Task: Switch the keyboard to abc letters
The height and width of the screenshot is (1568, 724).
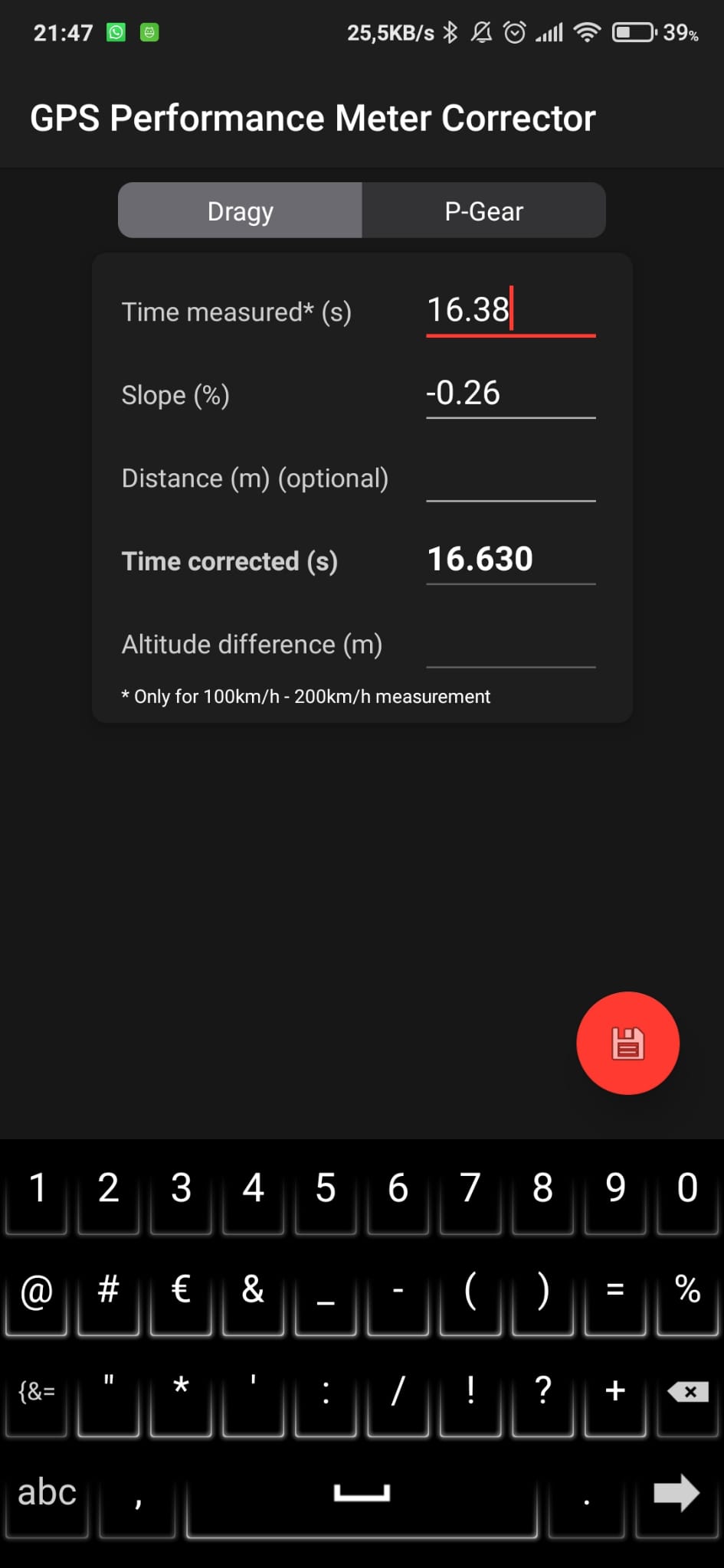Action: coord(47,1493)
